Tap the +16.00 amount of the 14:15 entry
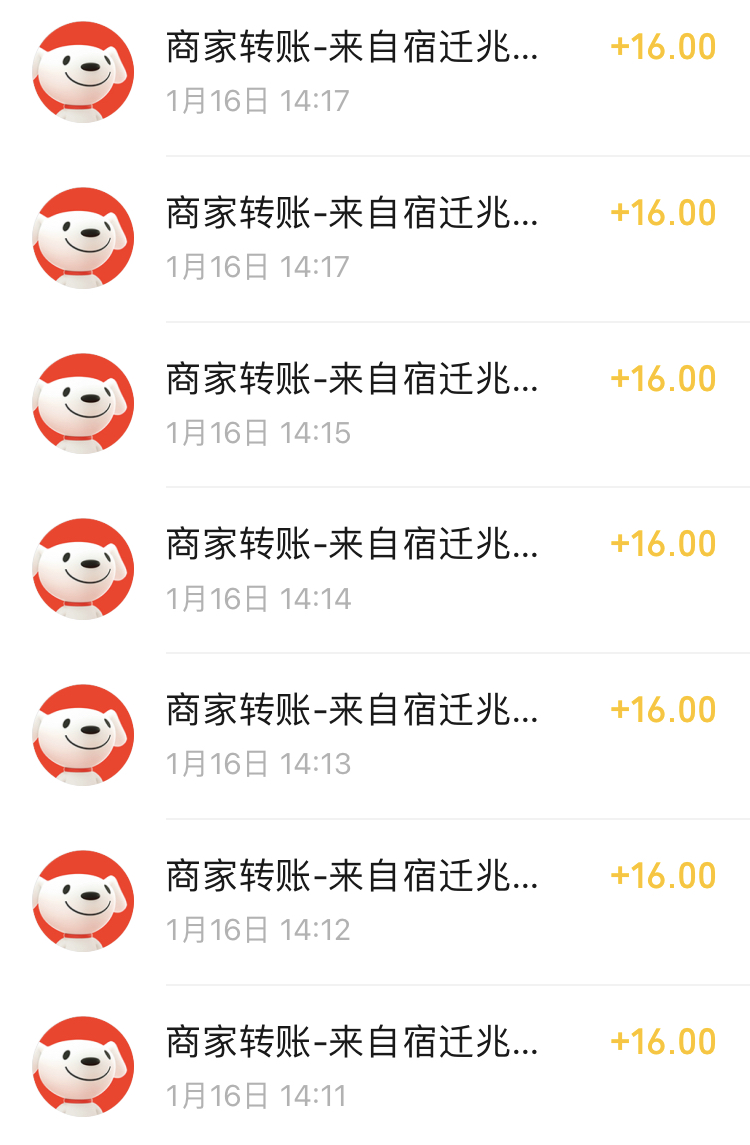Screen dimensions: 750x1145 pyautogui.click(x=663, y=378)
